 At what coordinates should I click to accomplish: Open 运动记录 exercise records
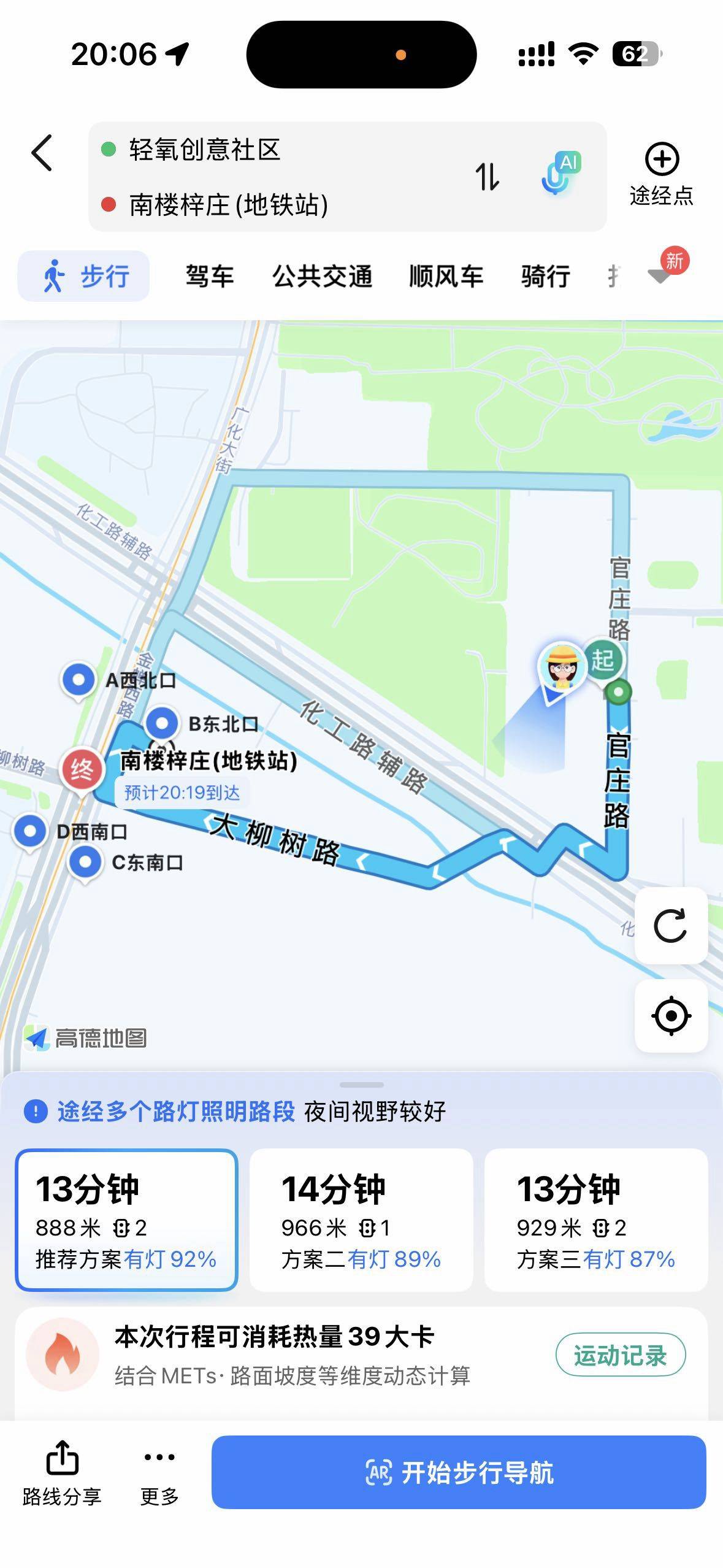click(x=620, y=1355)
